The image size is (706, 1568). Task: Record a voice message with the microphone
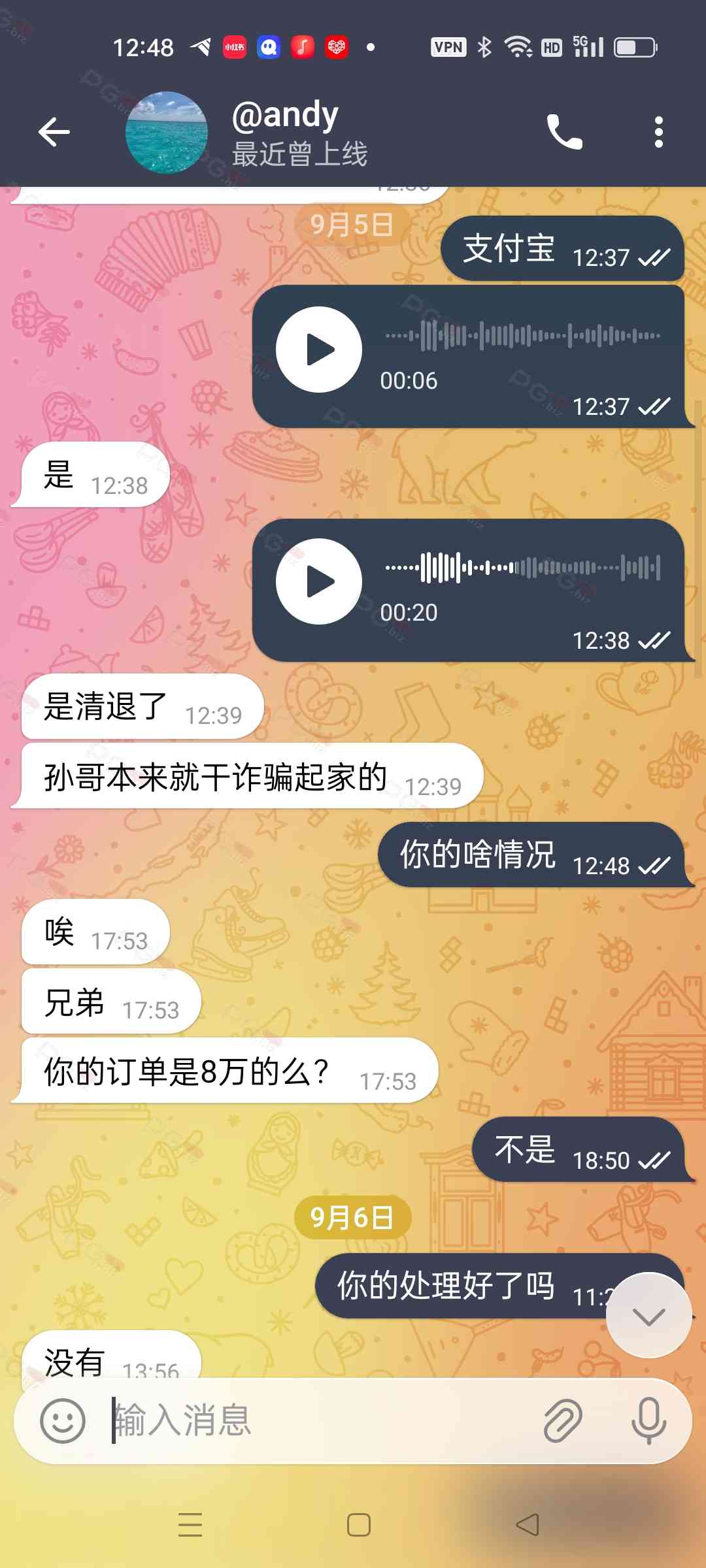[648, 1421]
